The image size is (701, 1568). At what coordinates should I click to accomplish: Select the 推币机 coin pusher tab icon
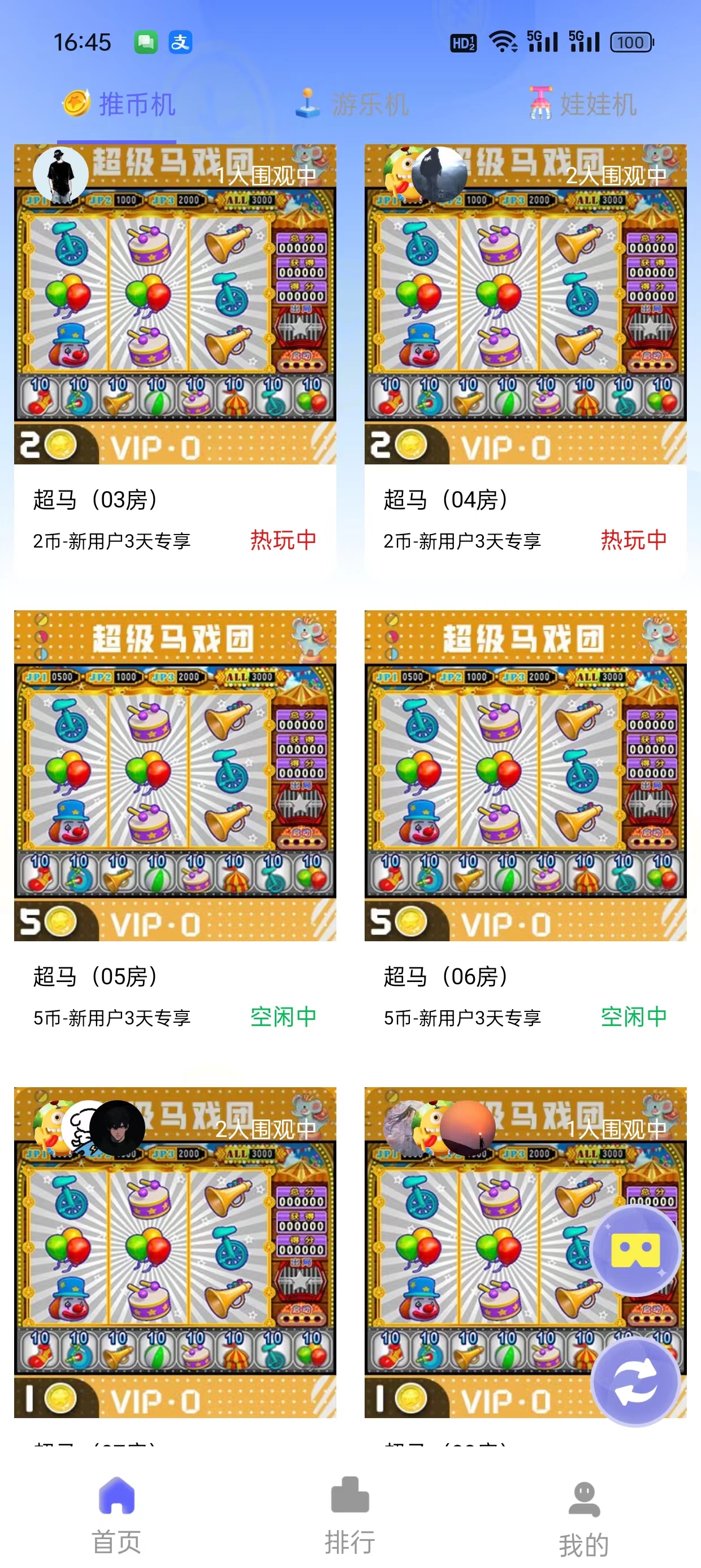[x=75, y=104]
